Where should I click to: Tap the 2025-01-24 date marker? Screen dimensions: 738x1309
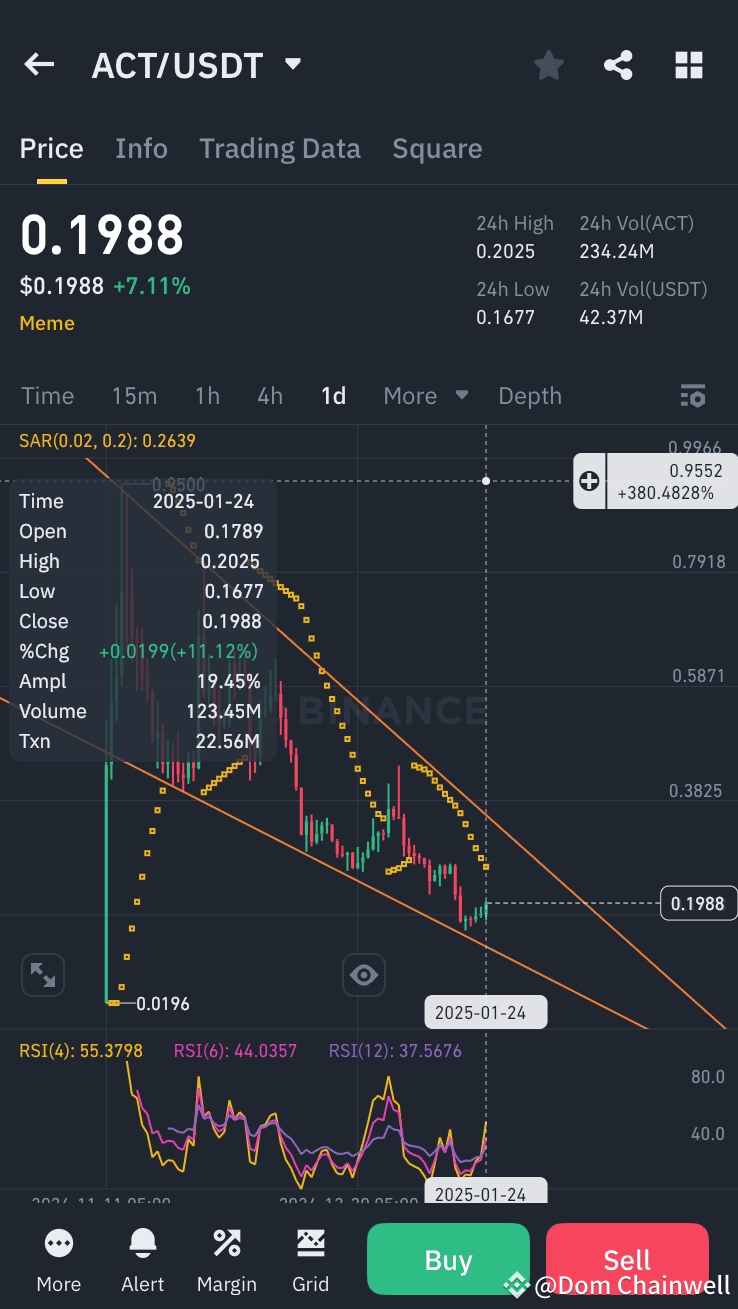tap(485, 1011)
